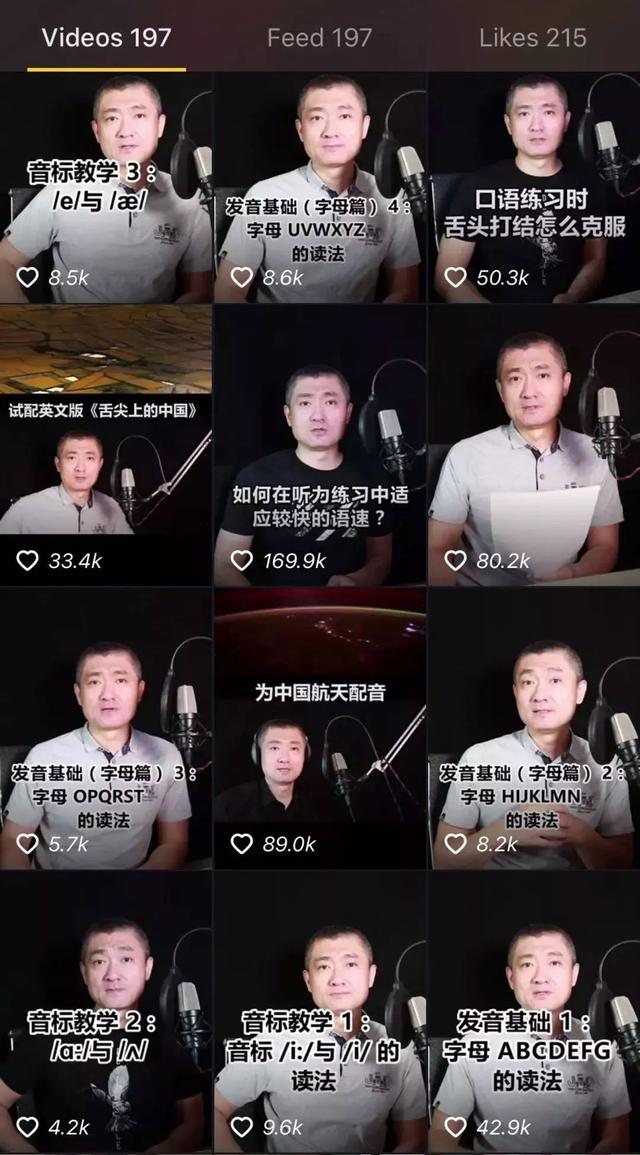640x1155 pixels.
Task: Open 发音基础 1: 字母 ABCDEFG video
Action: [x=534, y=1010]
